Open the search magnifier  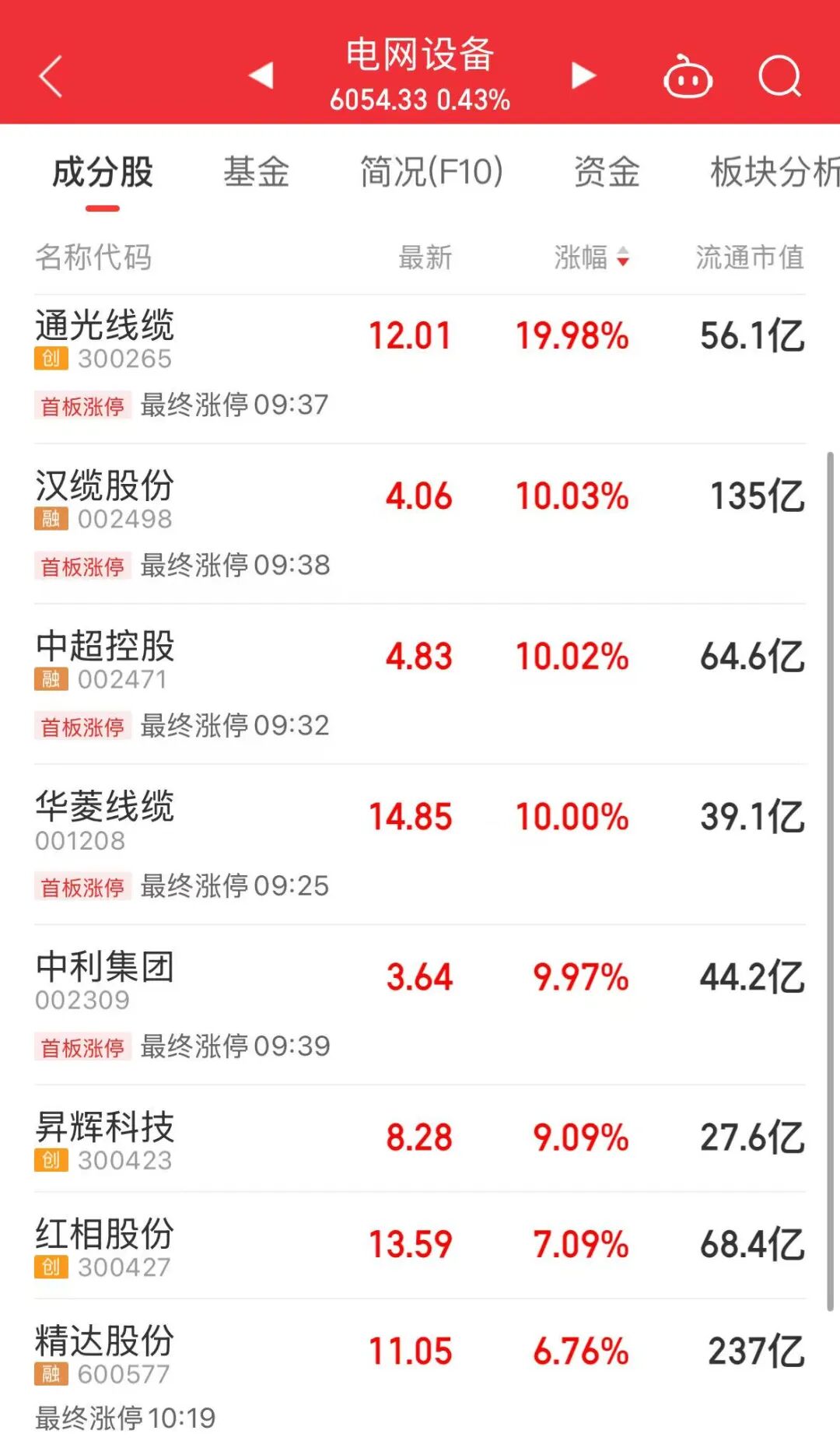point(779,76)
